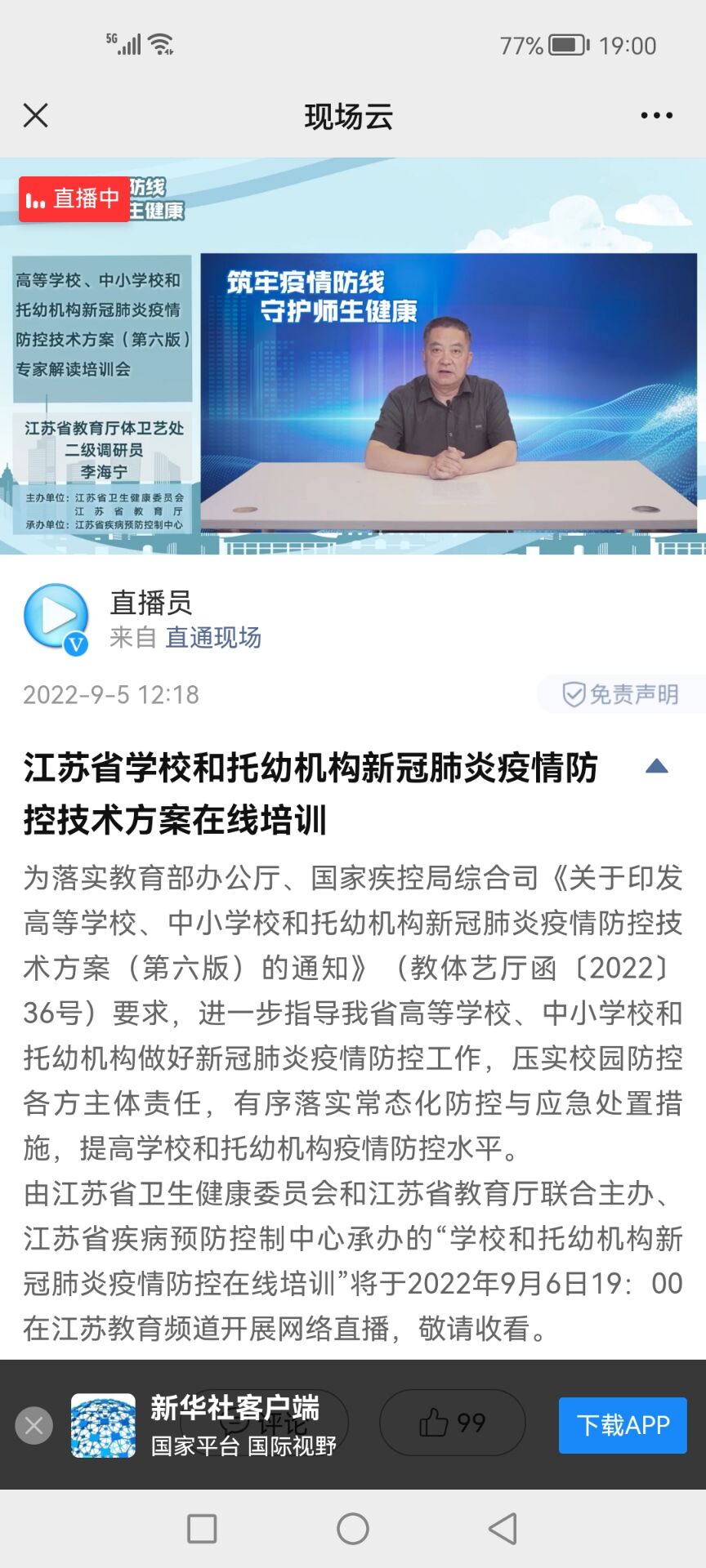View the 免责声明 disclaimer
The height and width of the screenshot is (1568, 706).
621,695
